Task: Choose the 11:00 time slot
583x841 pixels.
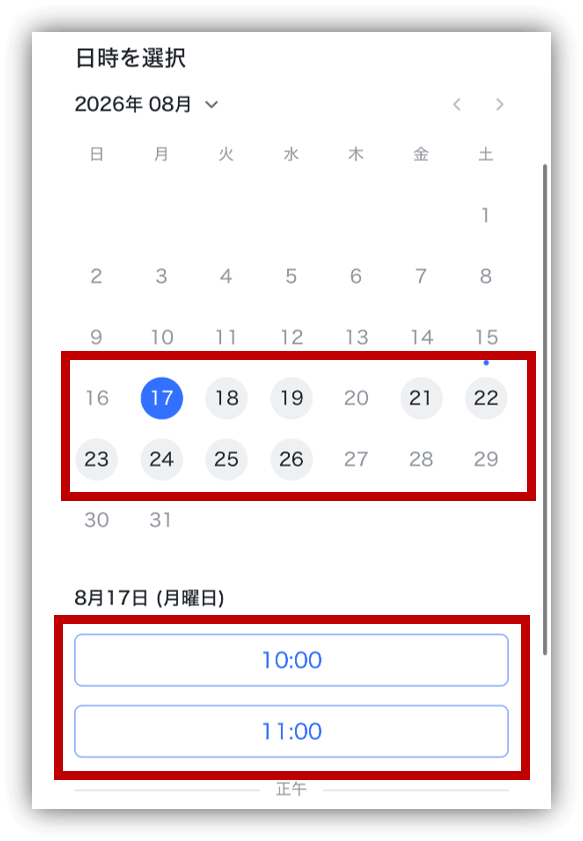Action: coord(291,732)
